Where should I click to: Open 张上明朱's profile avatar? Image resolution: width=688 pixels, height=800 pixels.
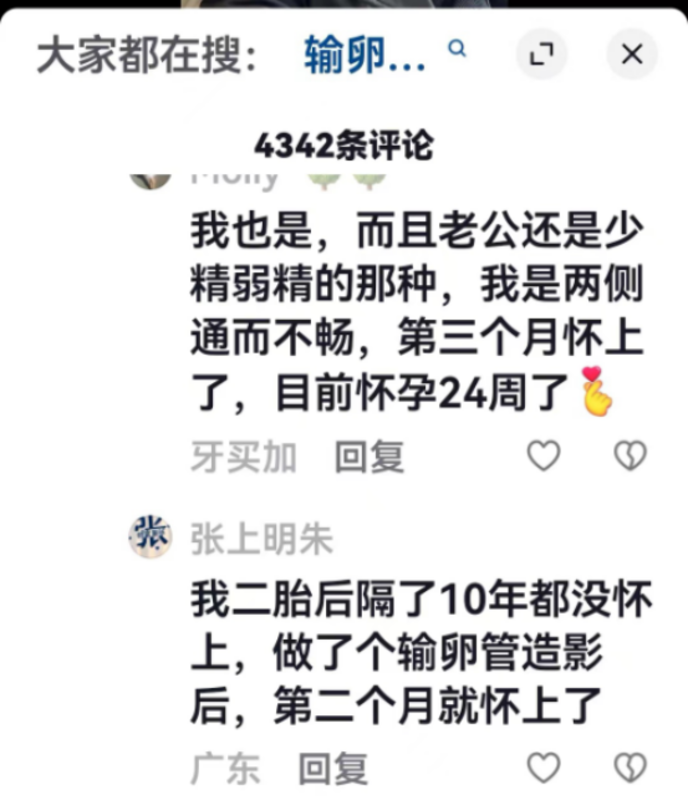pyautogui.click(x=150, y=536)
